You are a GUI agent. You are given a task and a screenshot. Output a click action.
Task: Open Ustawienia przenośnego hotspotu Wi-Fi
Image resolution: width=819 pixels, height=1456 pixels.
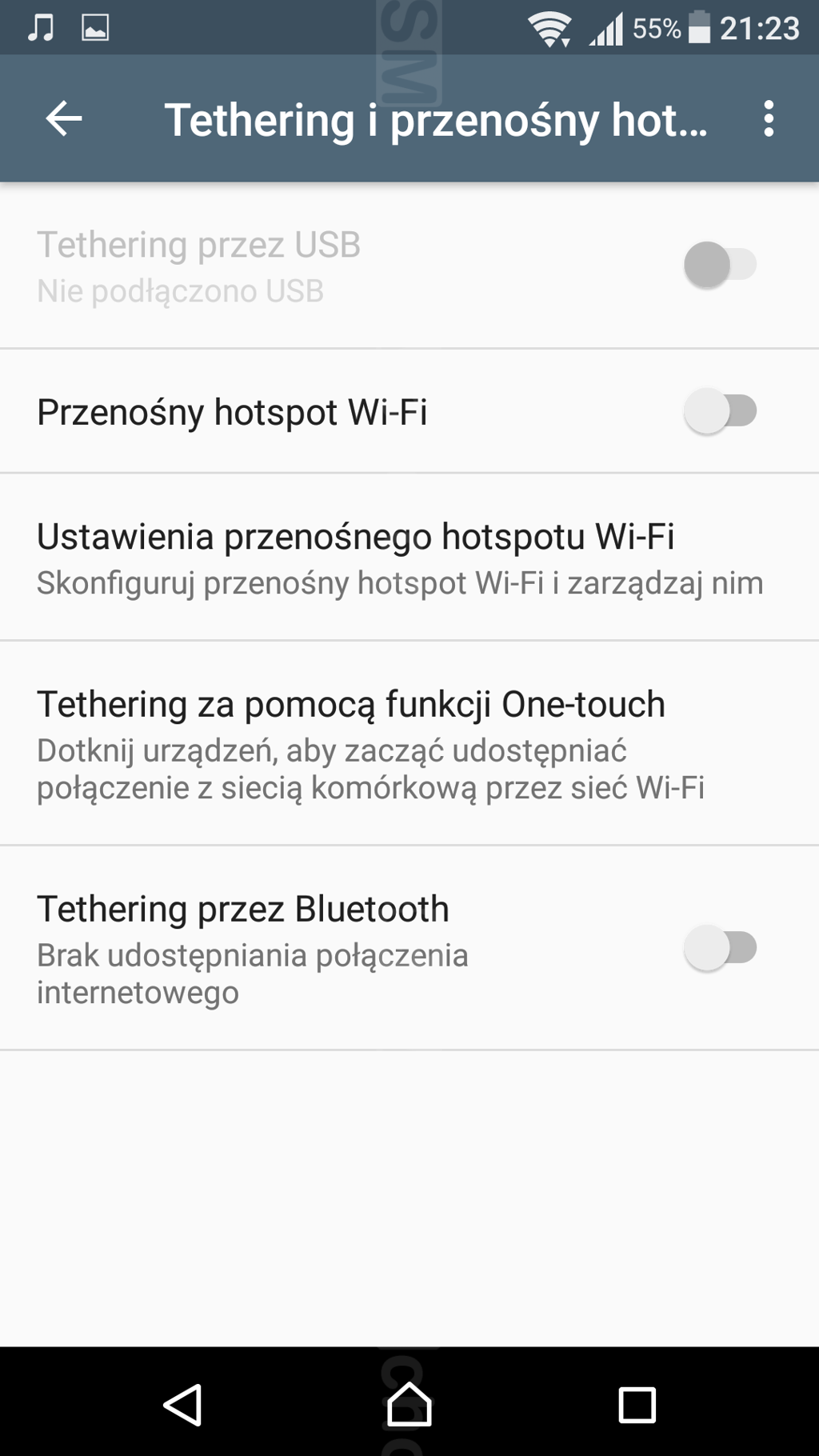click(x=409, y=558)
